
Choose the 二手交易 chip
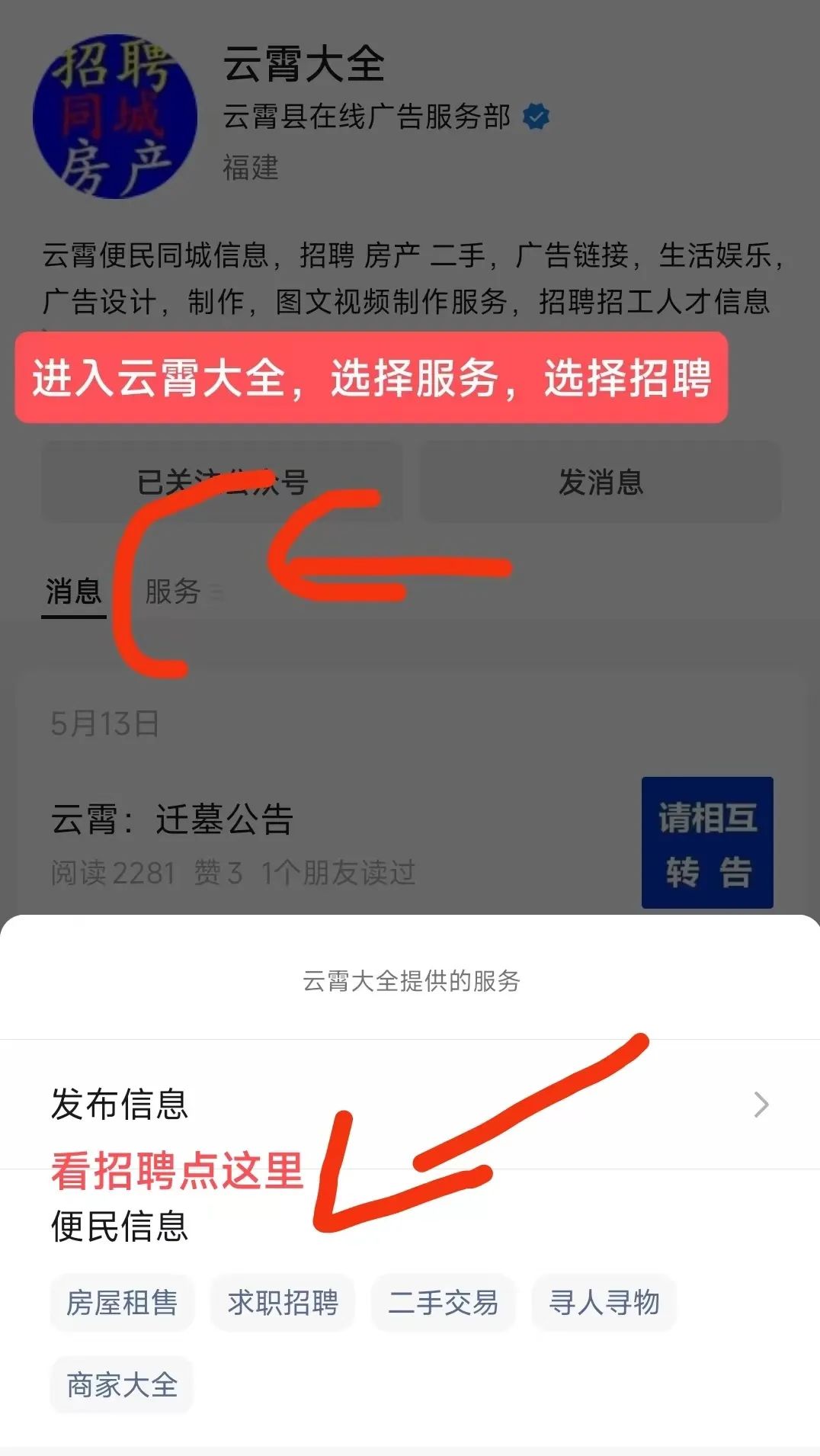tap(444, 1302)
